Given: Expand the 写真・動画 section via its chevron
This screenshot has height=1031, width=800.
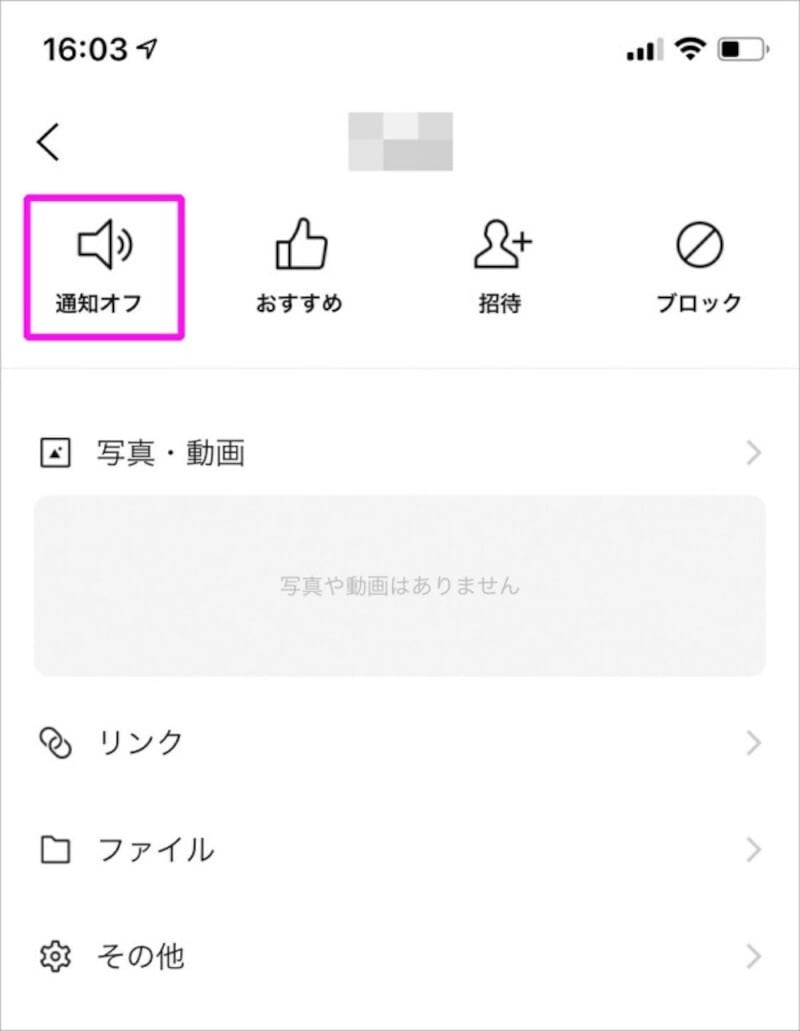Looking at the screenshot, I should pos(755,452).
